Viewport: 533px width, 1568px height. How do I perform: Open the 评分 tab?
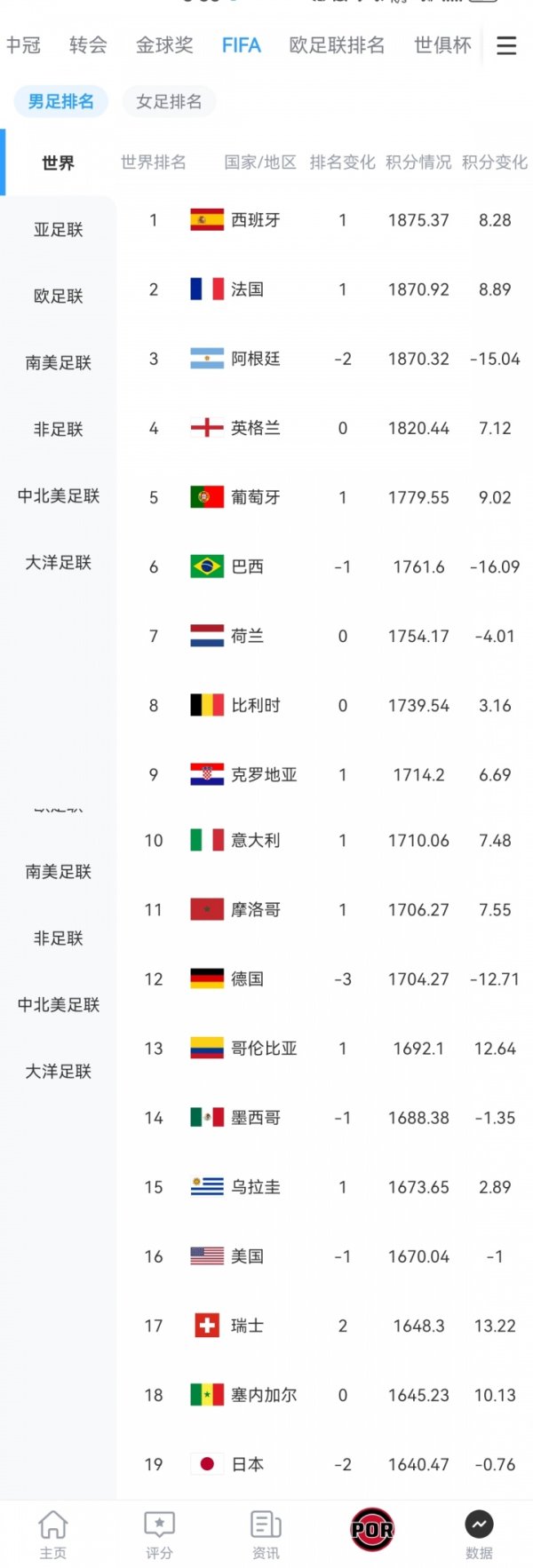click(159, 1533)
